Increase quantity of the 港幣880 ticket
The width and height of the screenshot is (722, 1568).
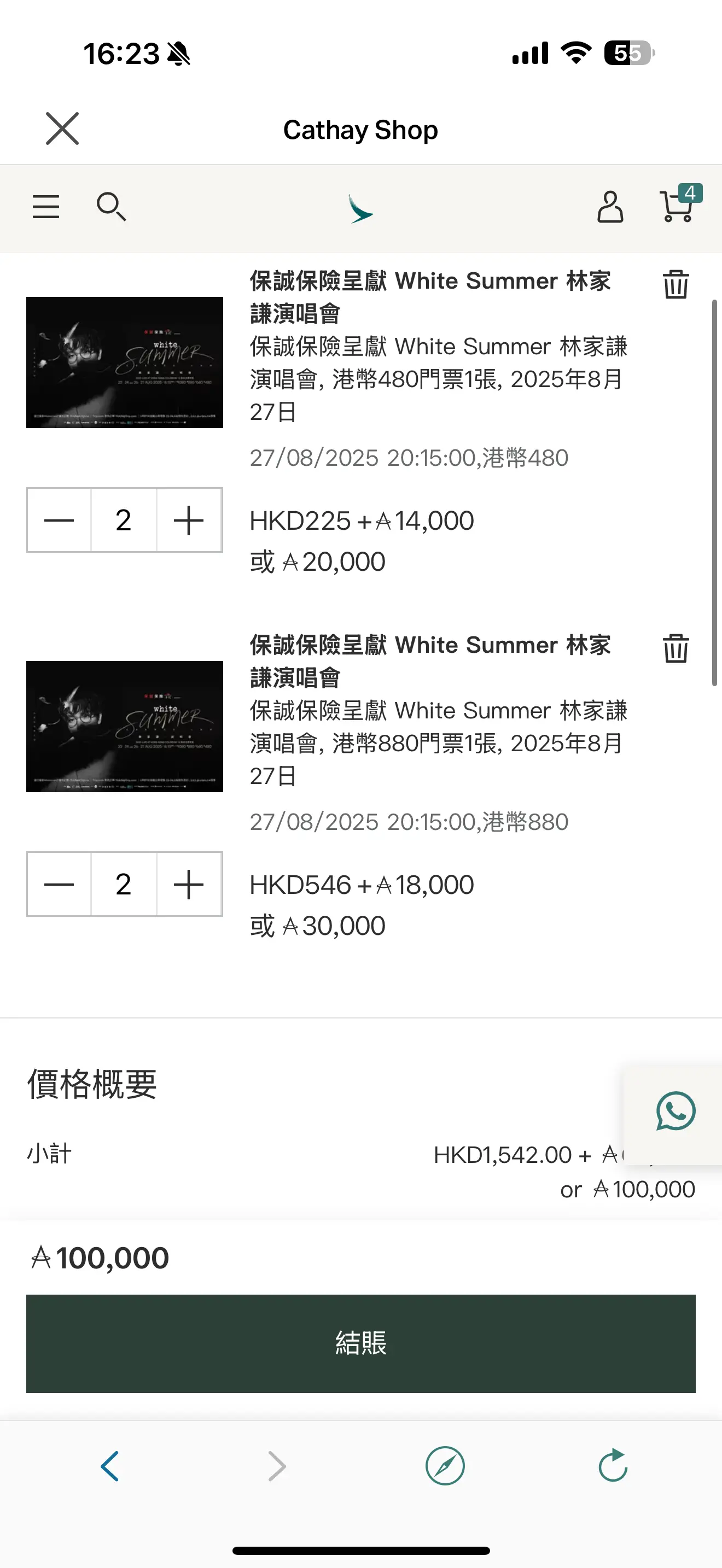click(x=189, y=885)
